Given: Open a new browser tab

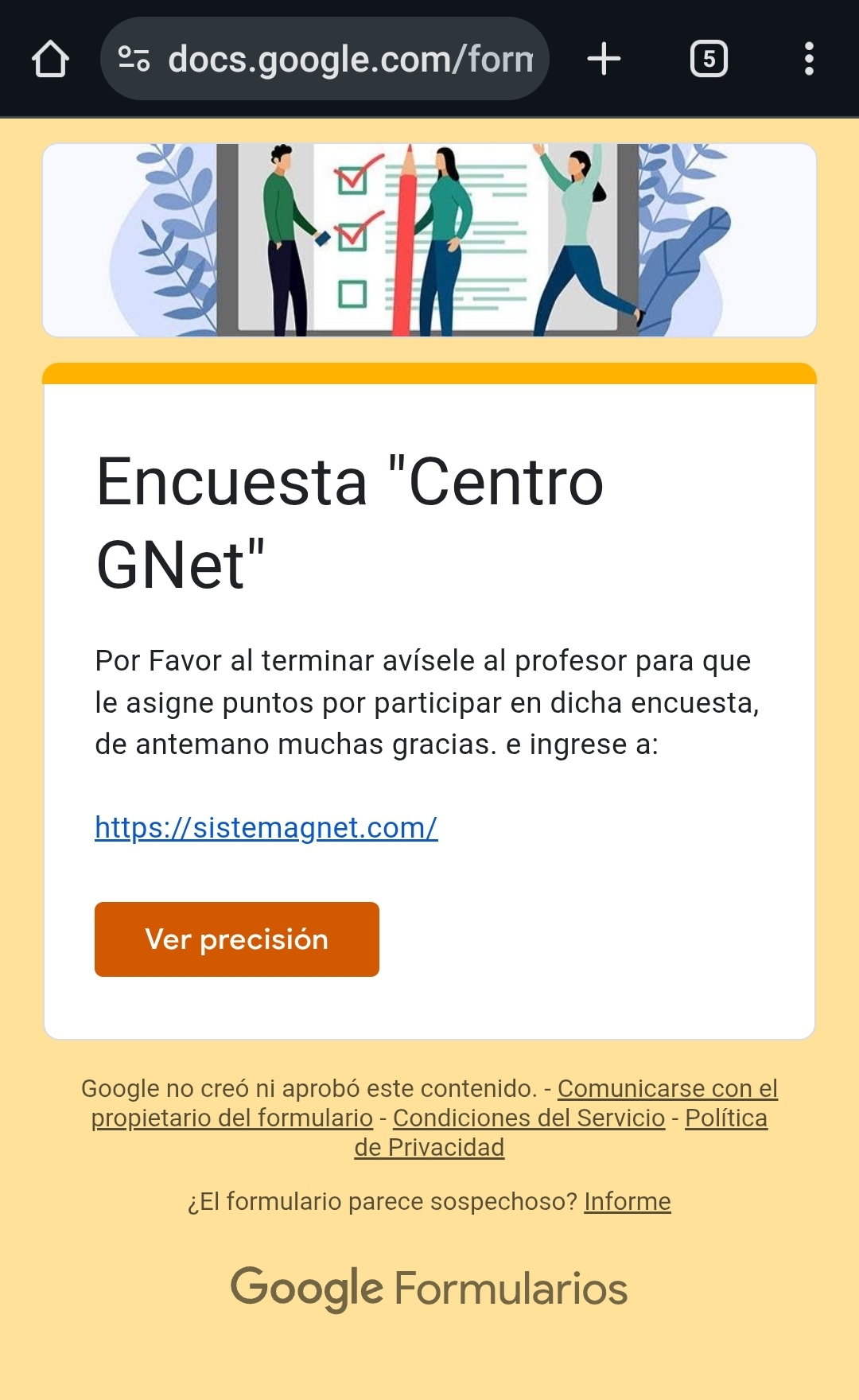Looking at the screenshot, I should pos(604,59).
